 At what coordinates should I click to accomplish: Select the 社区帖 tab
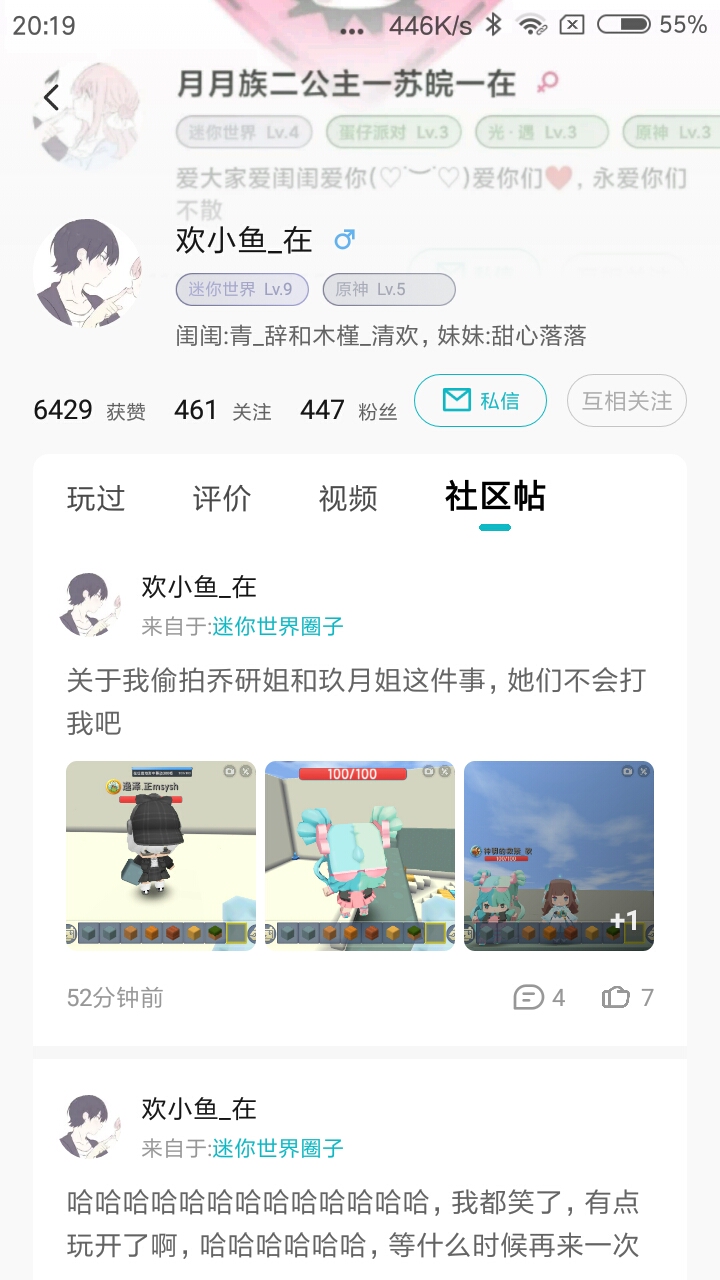tap(495, 497)
